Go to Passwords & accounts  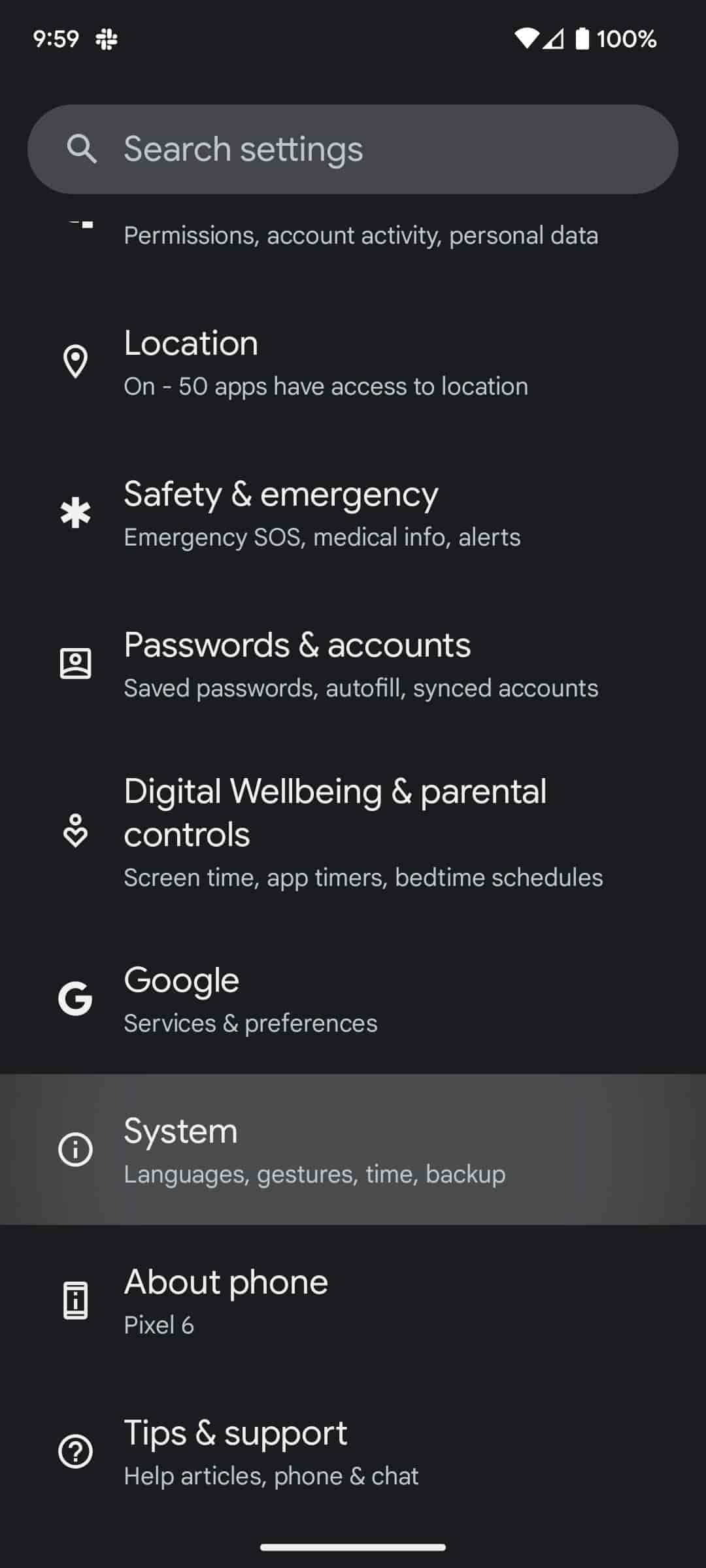point(353,665)
